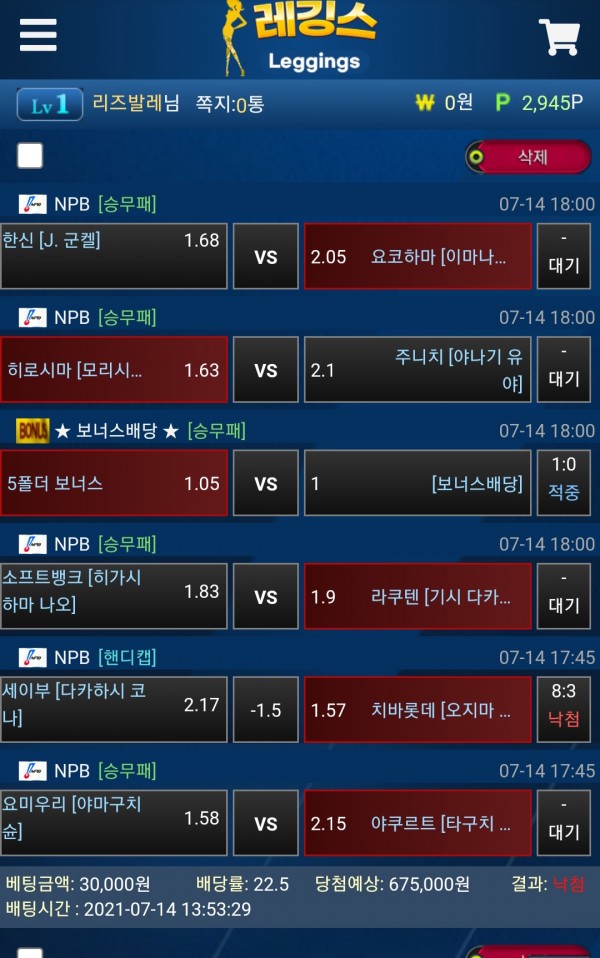Tick the bet slip selection checkbox
600x958 pixels.
click(30, 156)
